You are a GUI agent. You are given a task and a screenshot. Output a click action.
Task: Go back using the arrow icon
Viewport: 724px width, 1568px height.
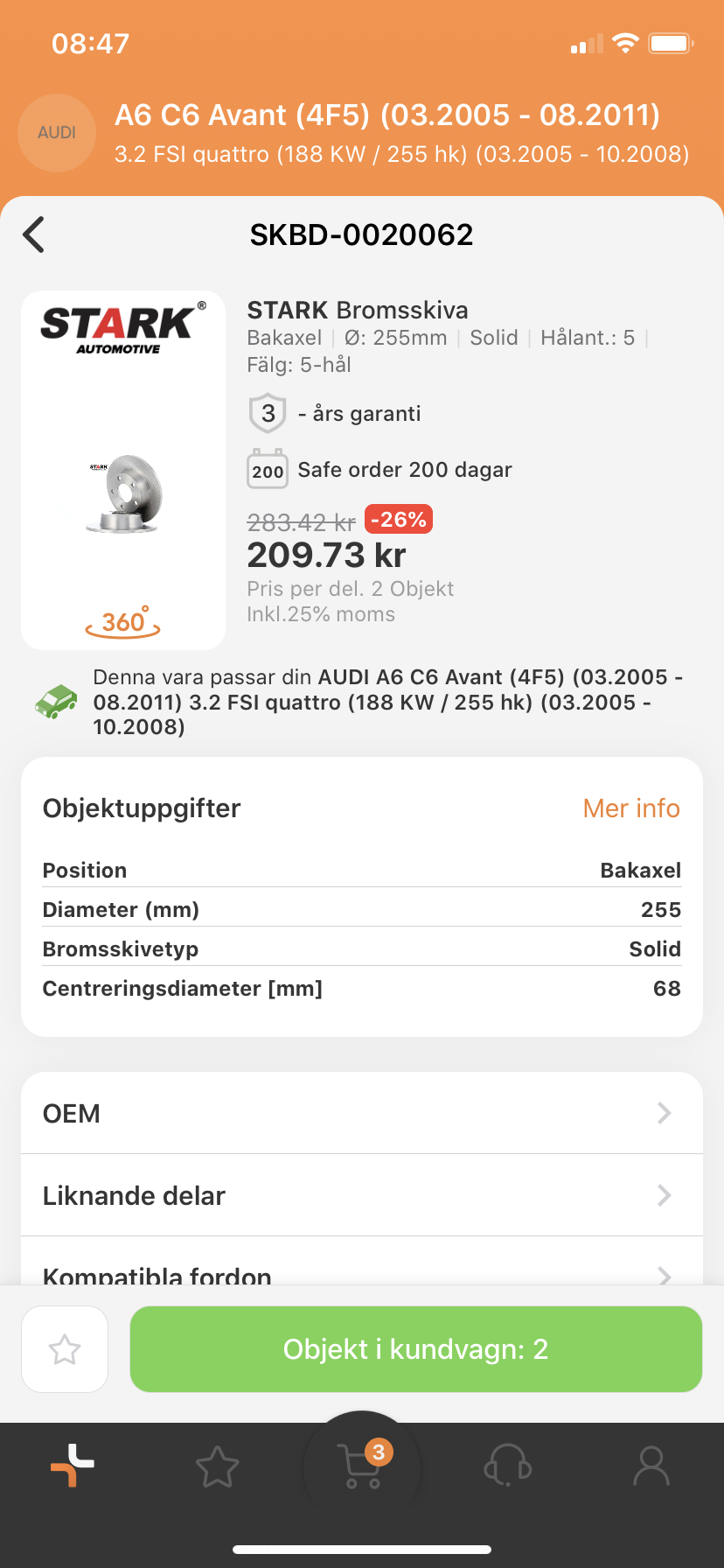[x=34, y=234]
